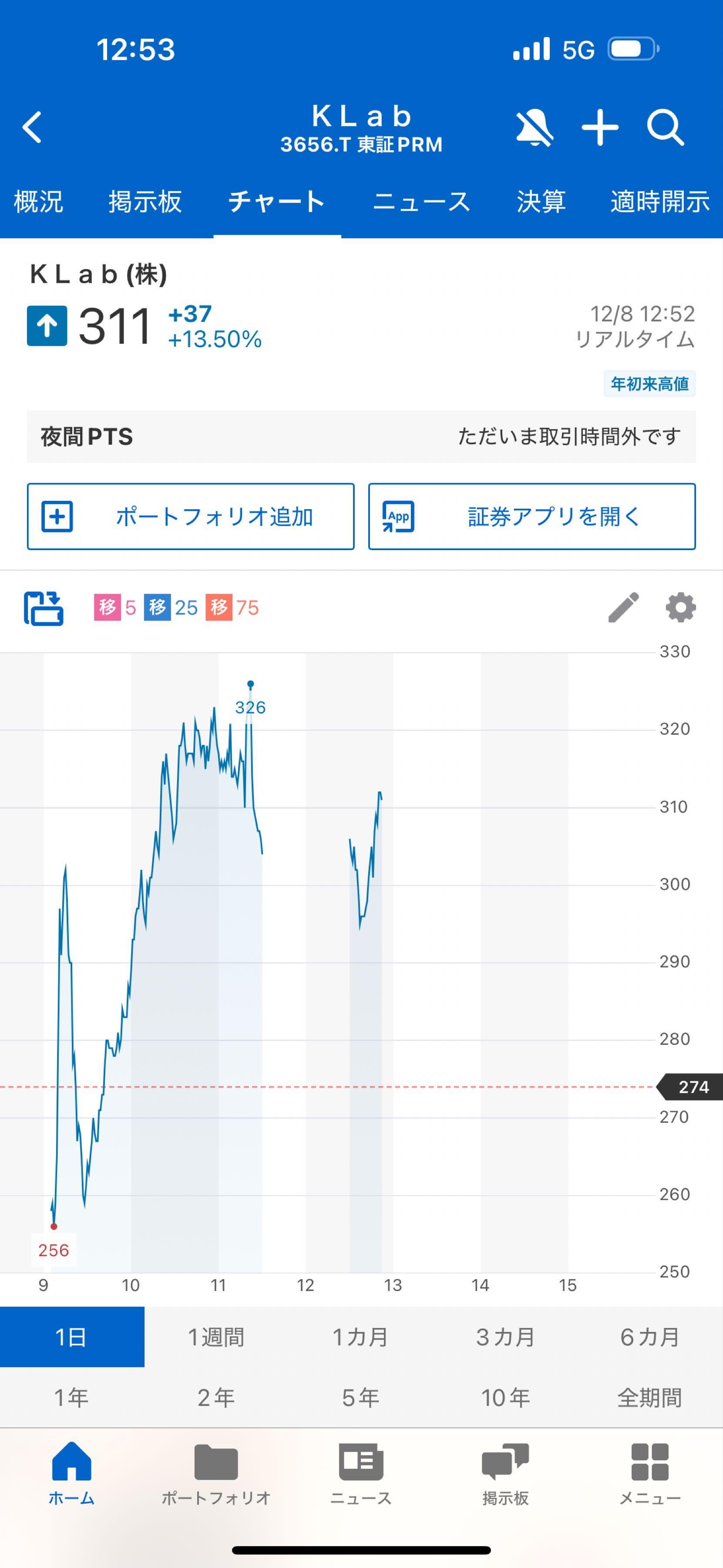The width and height of the screenshot is (723, 1568).
Task: Change chart range to 6カ月
Action: click(649, 1337)
